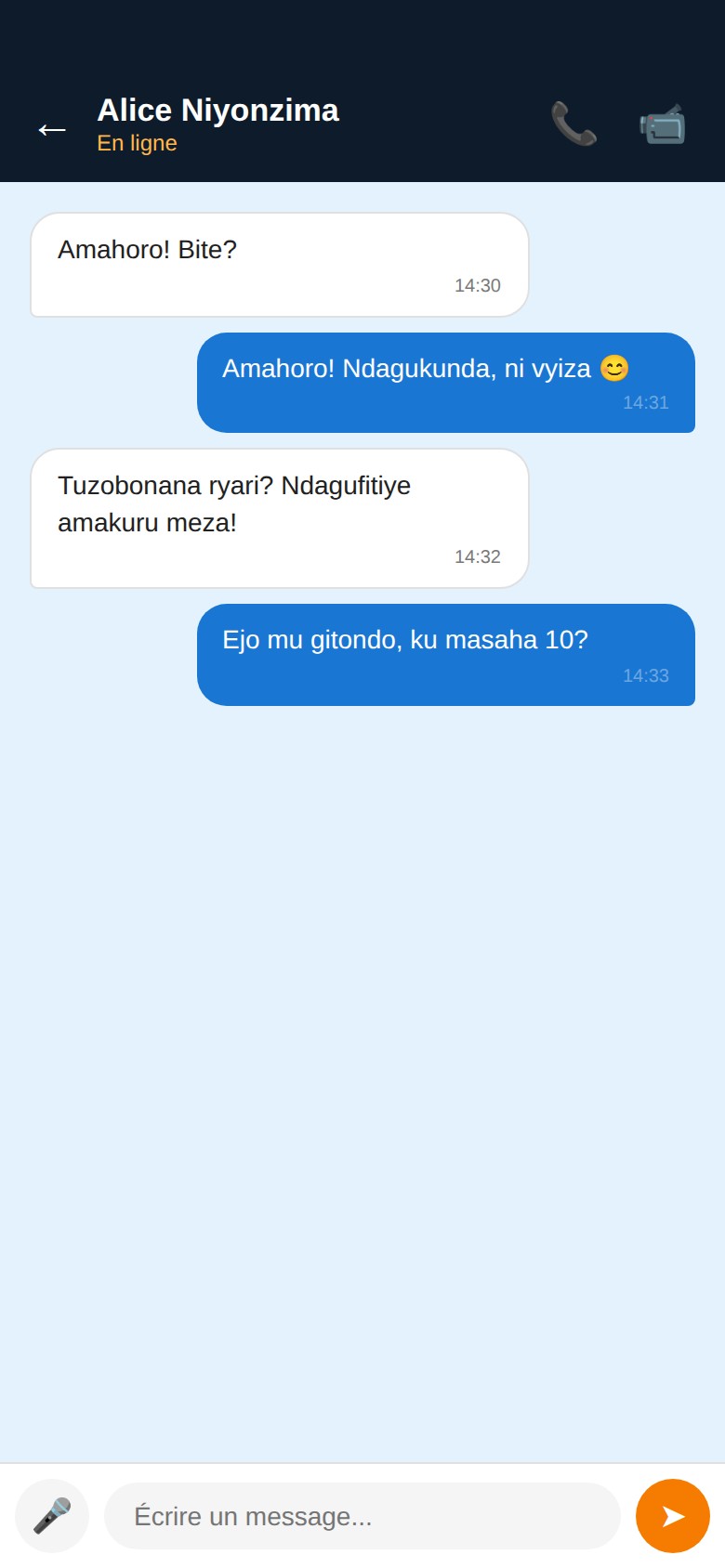Select the video camera icon top right

coord(662,124)
